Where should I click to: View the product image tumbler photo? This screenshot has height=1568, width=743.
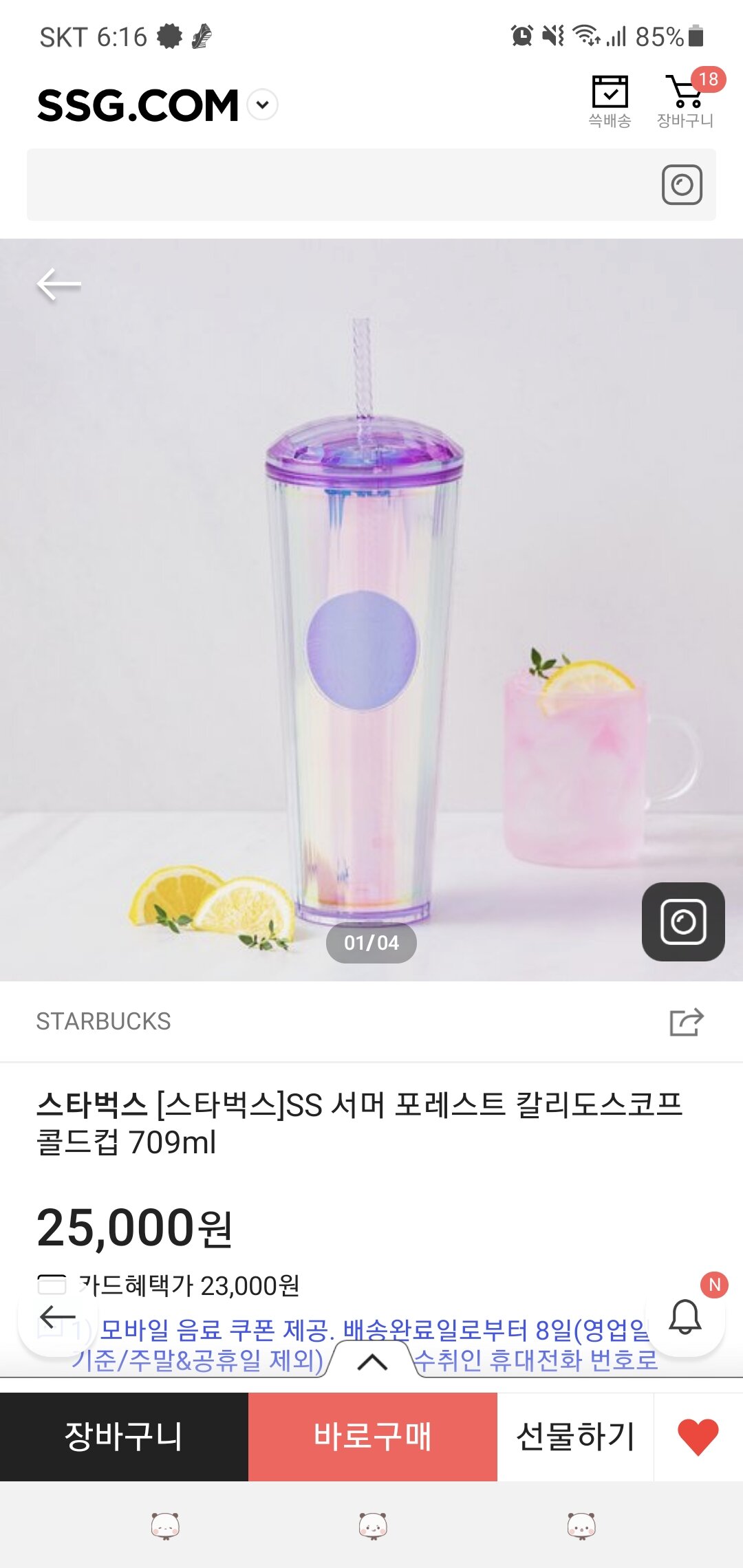point(363,619)
